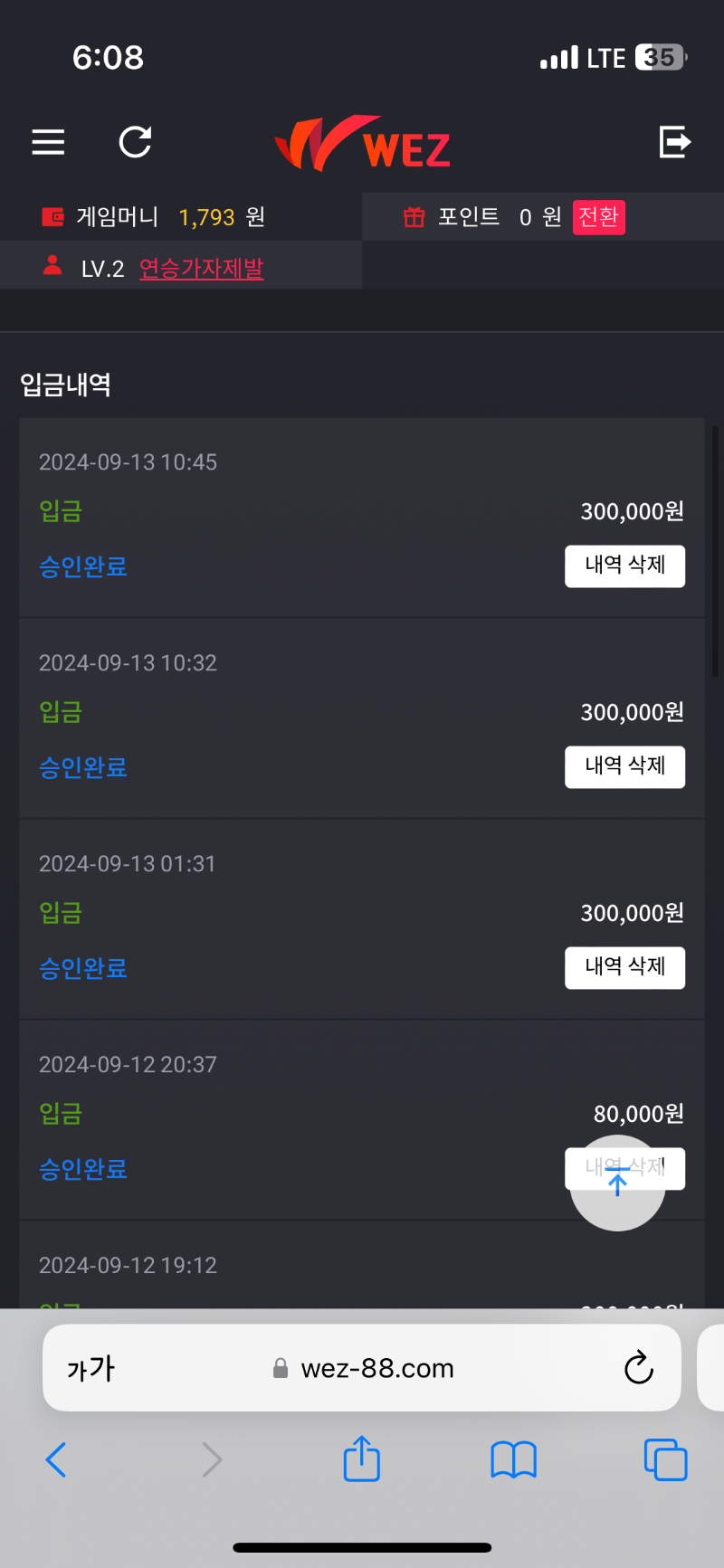The height and width of the screenshot is (1568, 724).
Task: Tap the wez-88.com address bar
Action: [376, 1368]
